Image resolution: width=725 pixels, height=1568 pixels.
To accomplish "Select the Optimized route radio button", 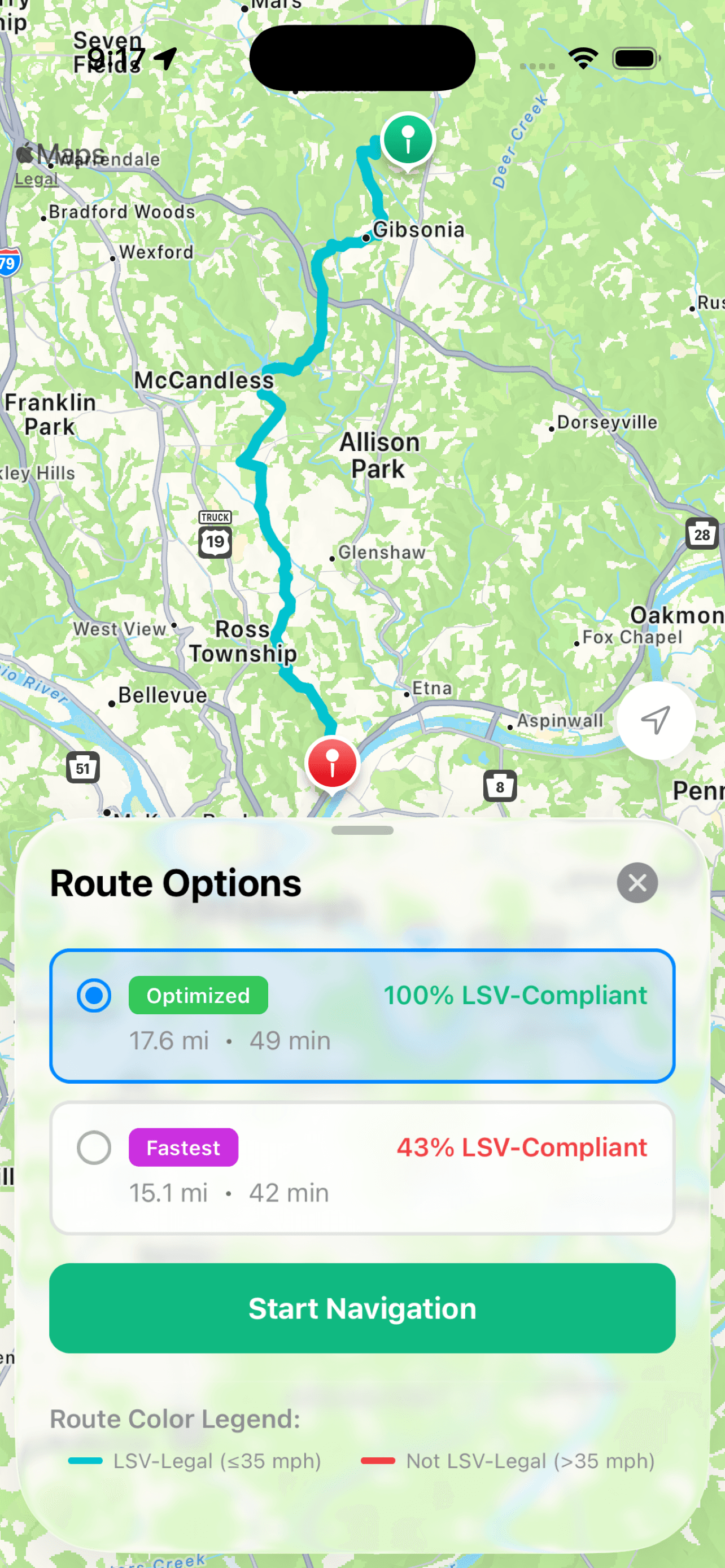I will coord(94,996).
